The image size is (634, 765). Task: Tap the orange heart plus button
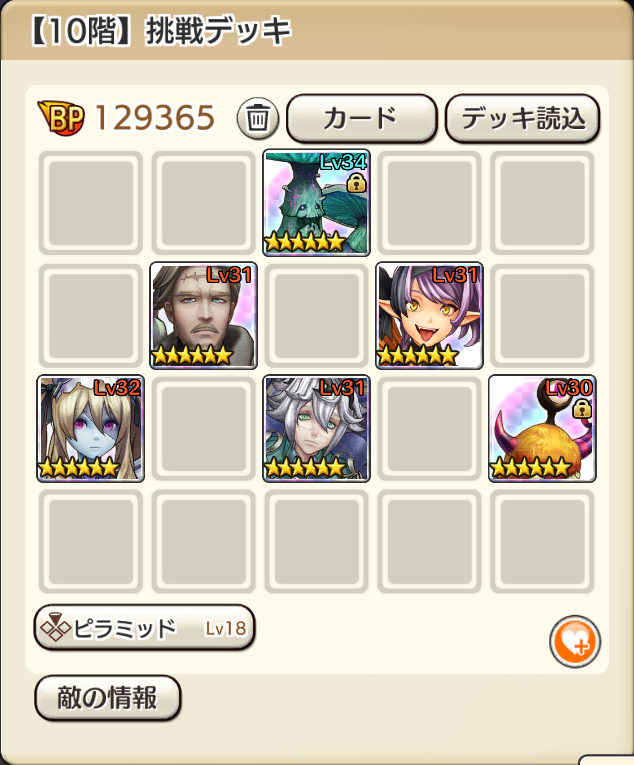[575, 643]
